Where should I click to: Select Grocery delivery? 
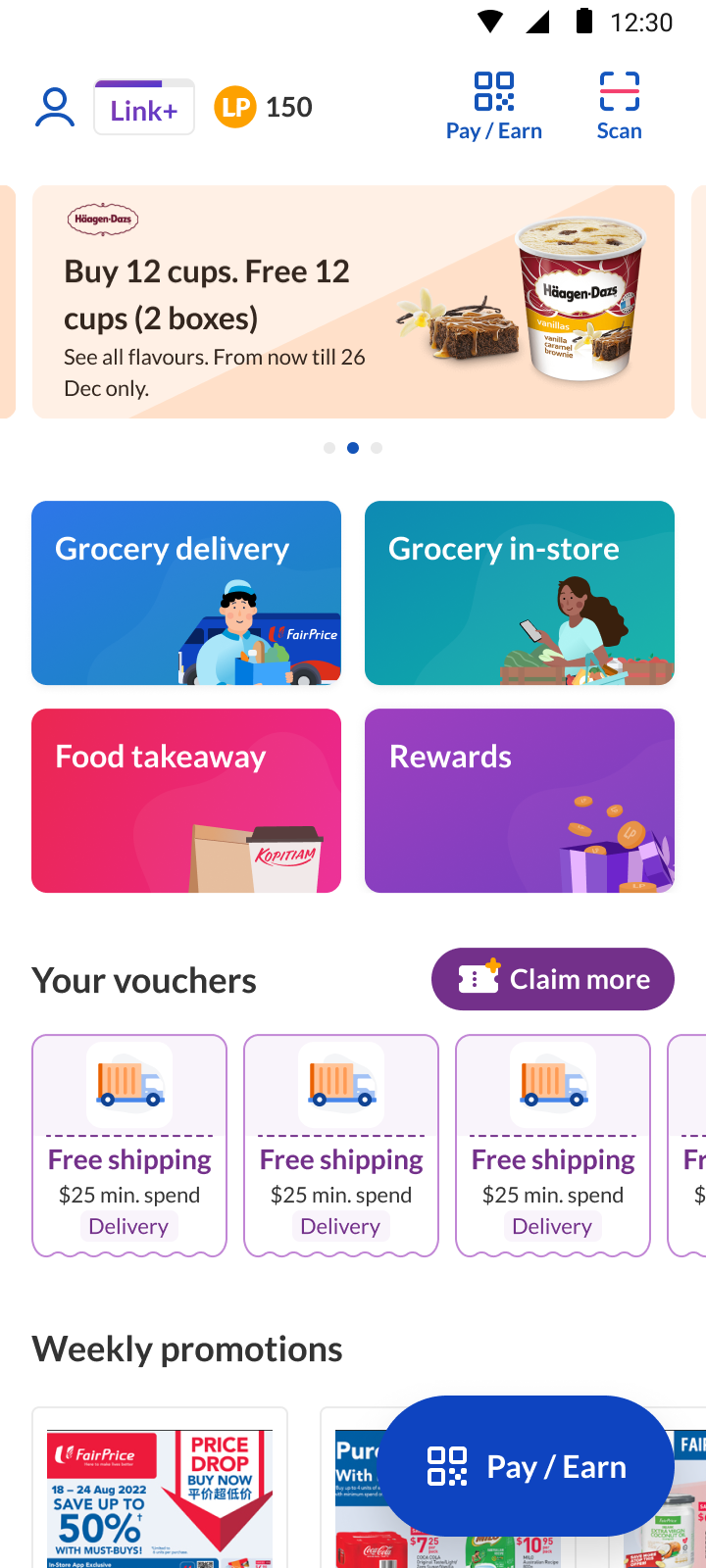click(186, 593)
